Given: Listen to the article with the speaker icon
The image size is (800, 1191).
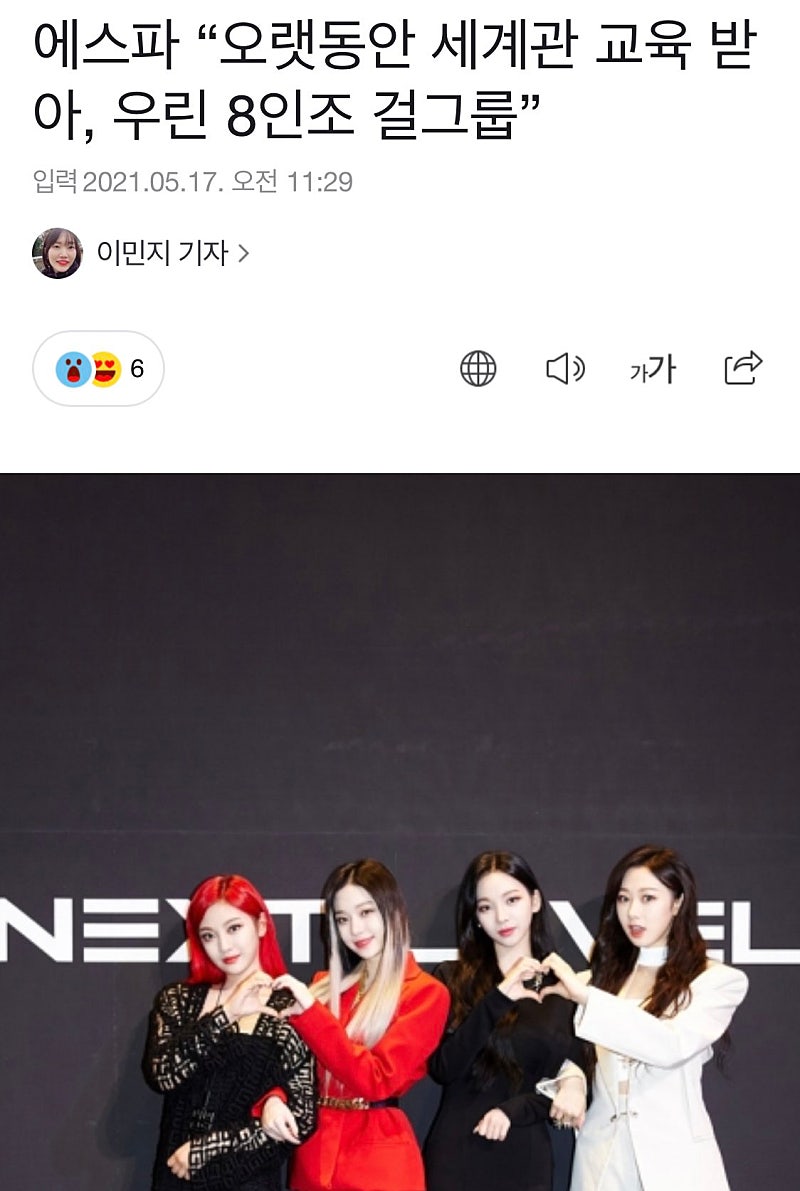Looking at the screenshot, I should coord(565,369).
